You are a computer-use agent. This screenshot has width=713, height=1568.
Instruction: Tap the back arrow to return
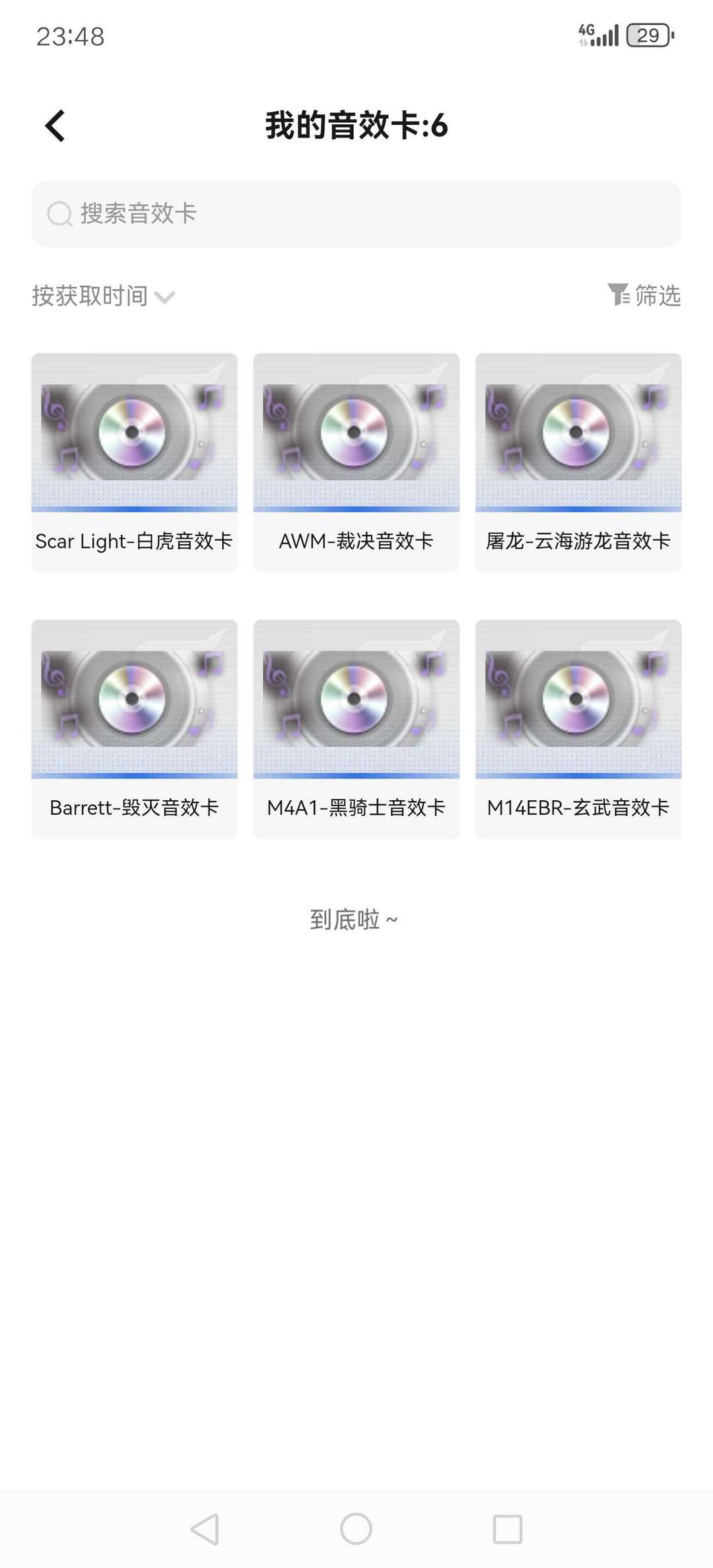[55, 125]
